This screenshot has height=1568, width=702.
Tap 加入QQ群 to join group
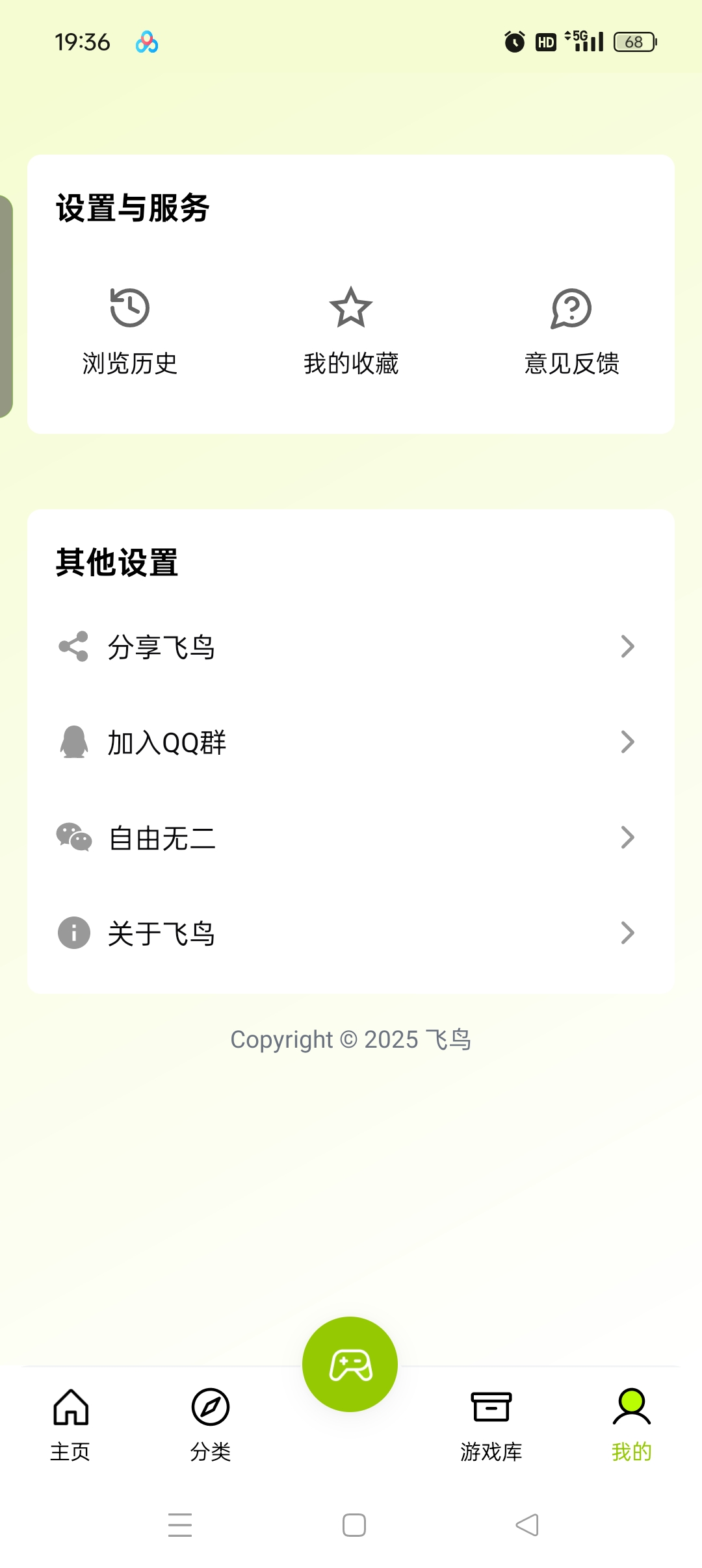pyautogui.click(x=351, y=742)
